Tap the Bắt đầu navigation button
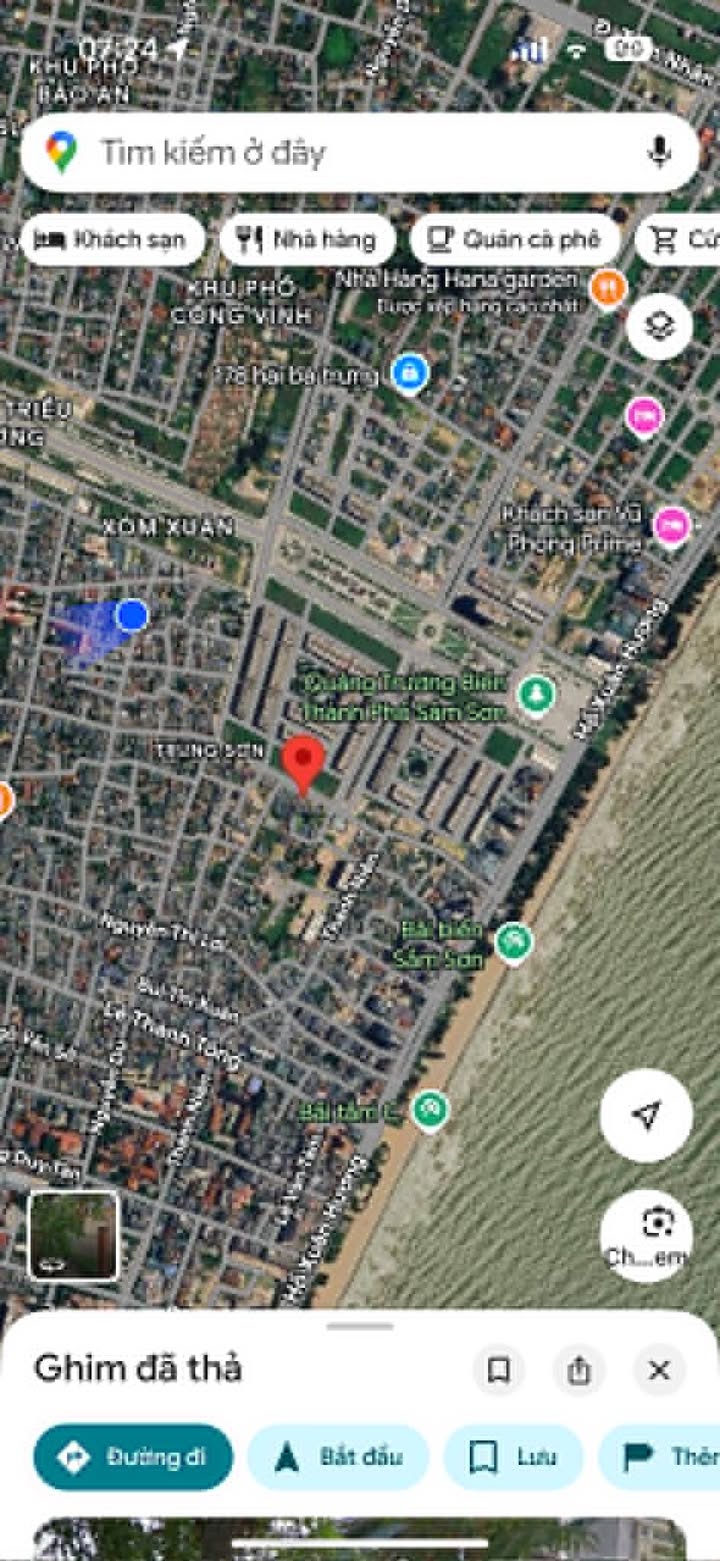The image size is (720, 1561). tap(337, 1457)
